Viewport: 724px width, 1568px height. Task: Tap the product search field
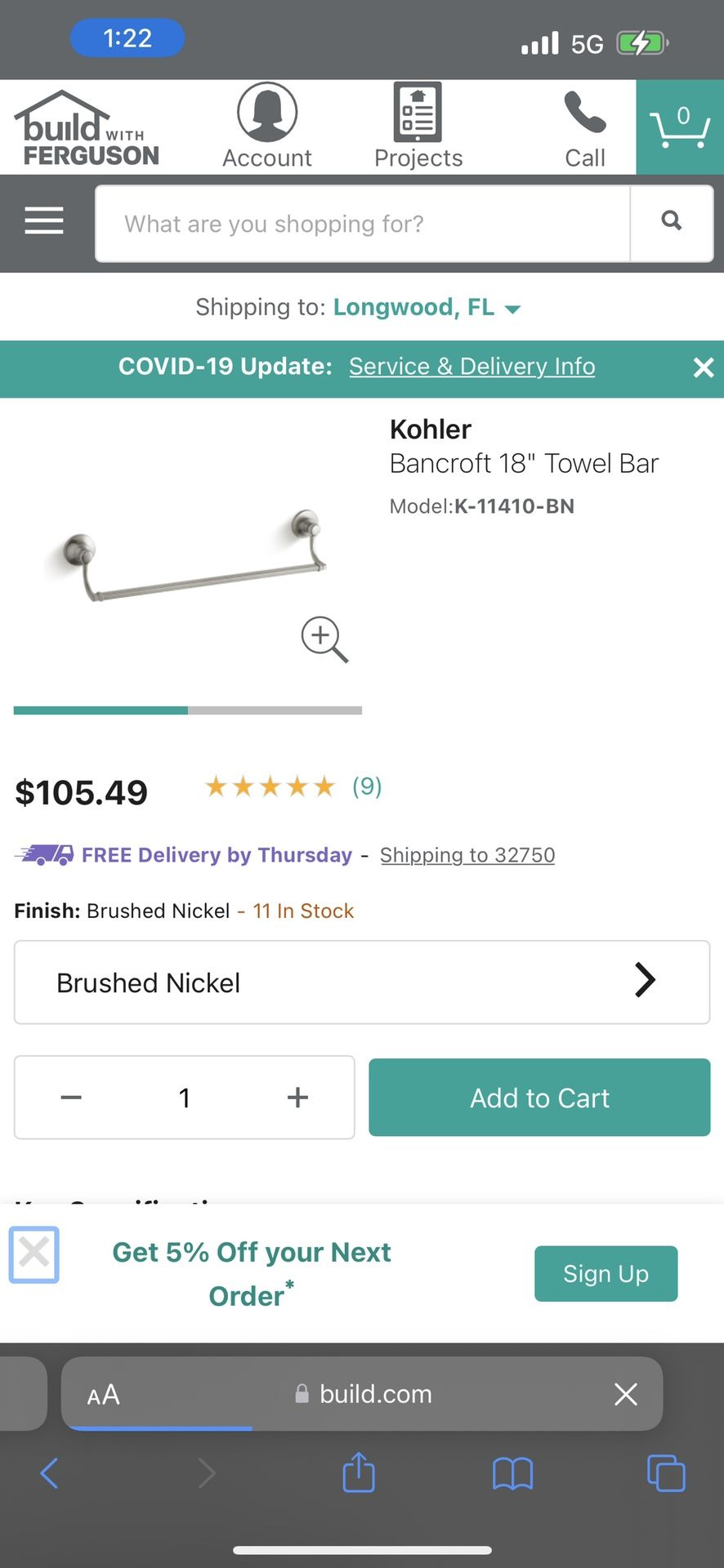pyautogui.click(x=362, y=224)
